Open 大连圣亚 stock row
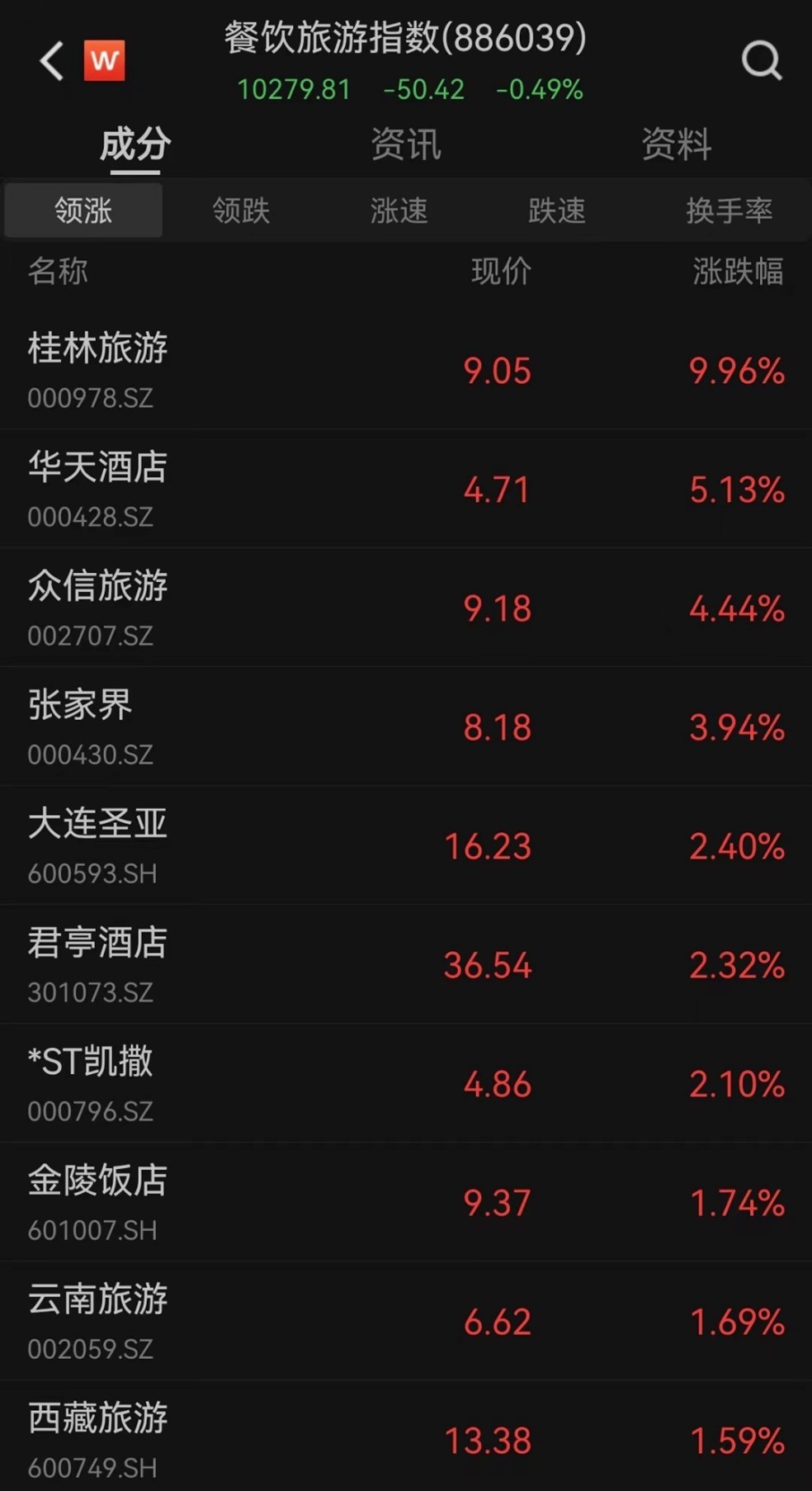812x1491 pixels. coord(406,845)
